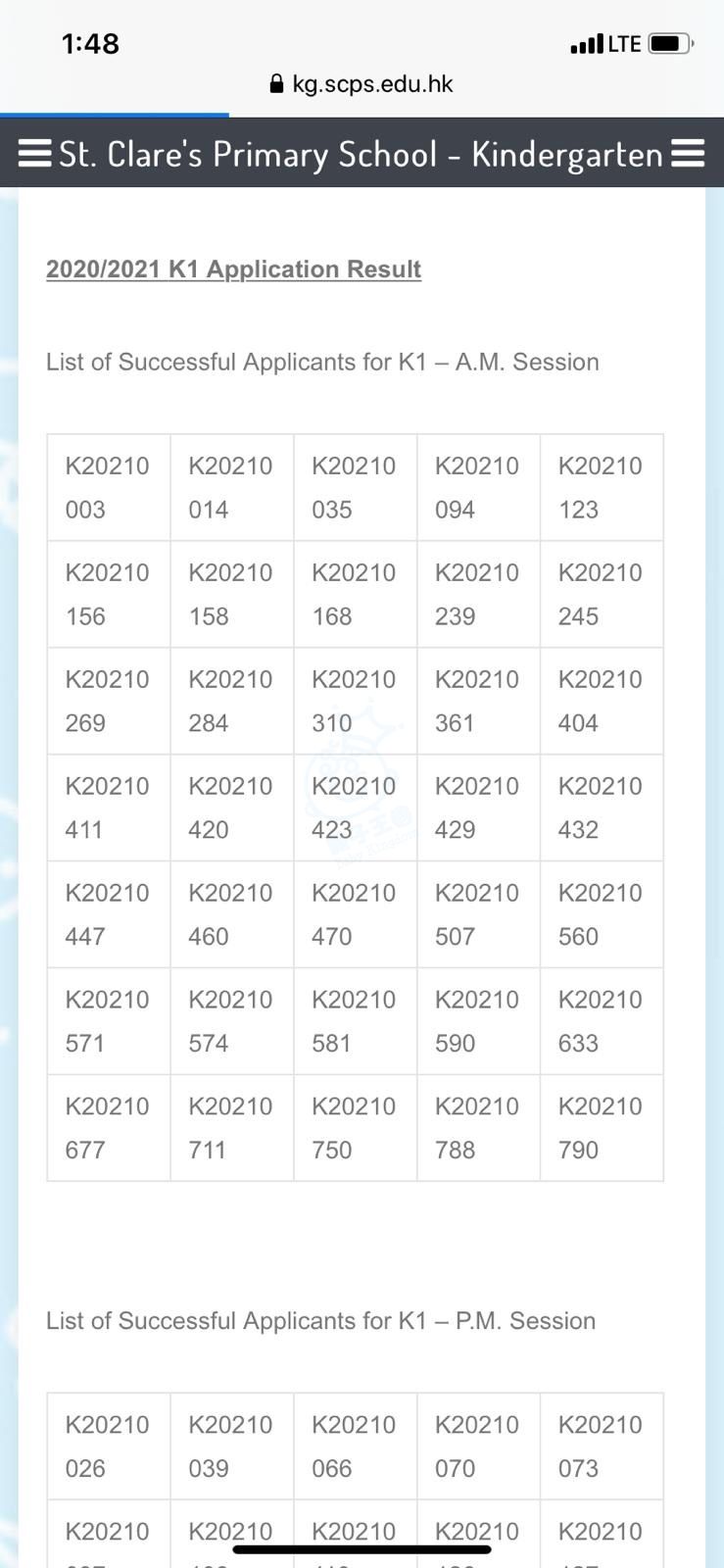Open the 2020/2021 K1 Application Result link

click(233, 269)
